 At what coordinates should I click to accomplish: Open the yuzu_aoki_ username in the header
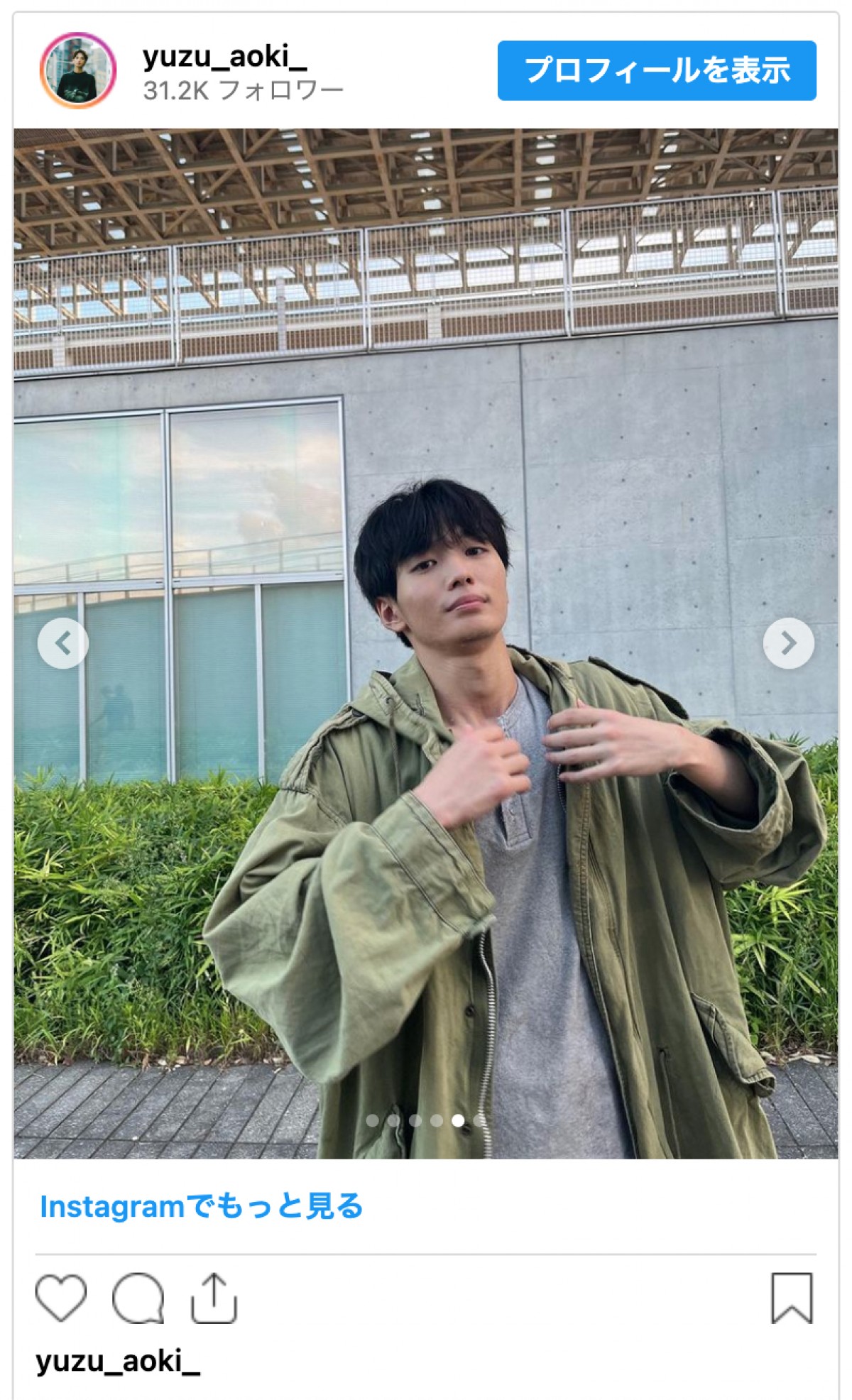pos(224,57)
